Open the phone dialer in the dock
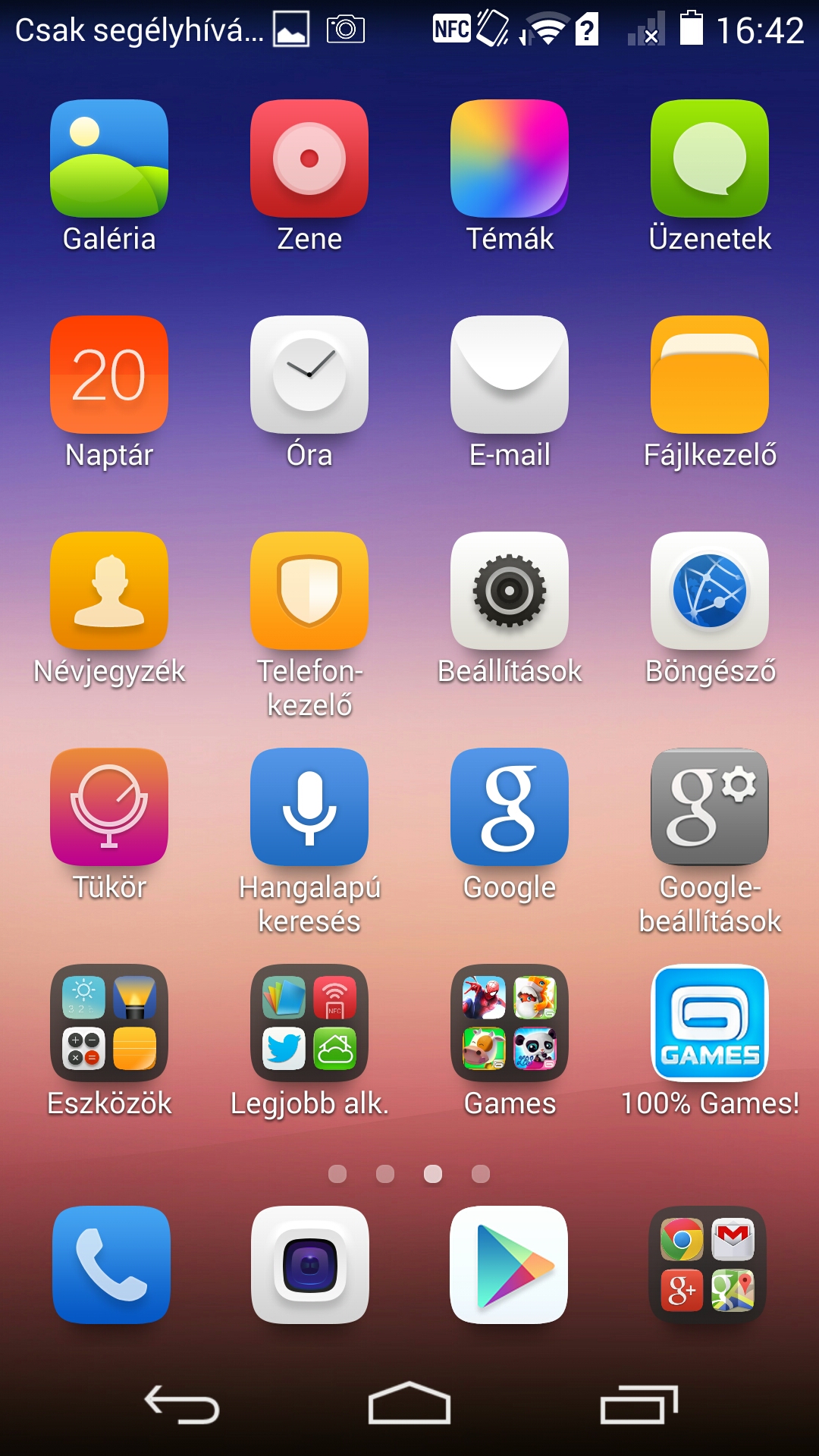The image size is (819, 1456). [111, 1265]
